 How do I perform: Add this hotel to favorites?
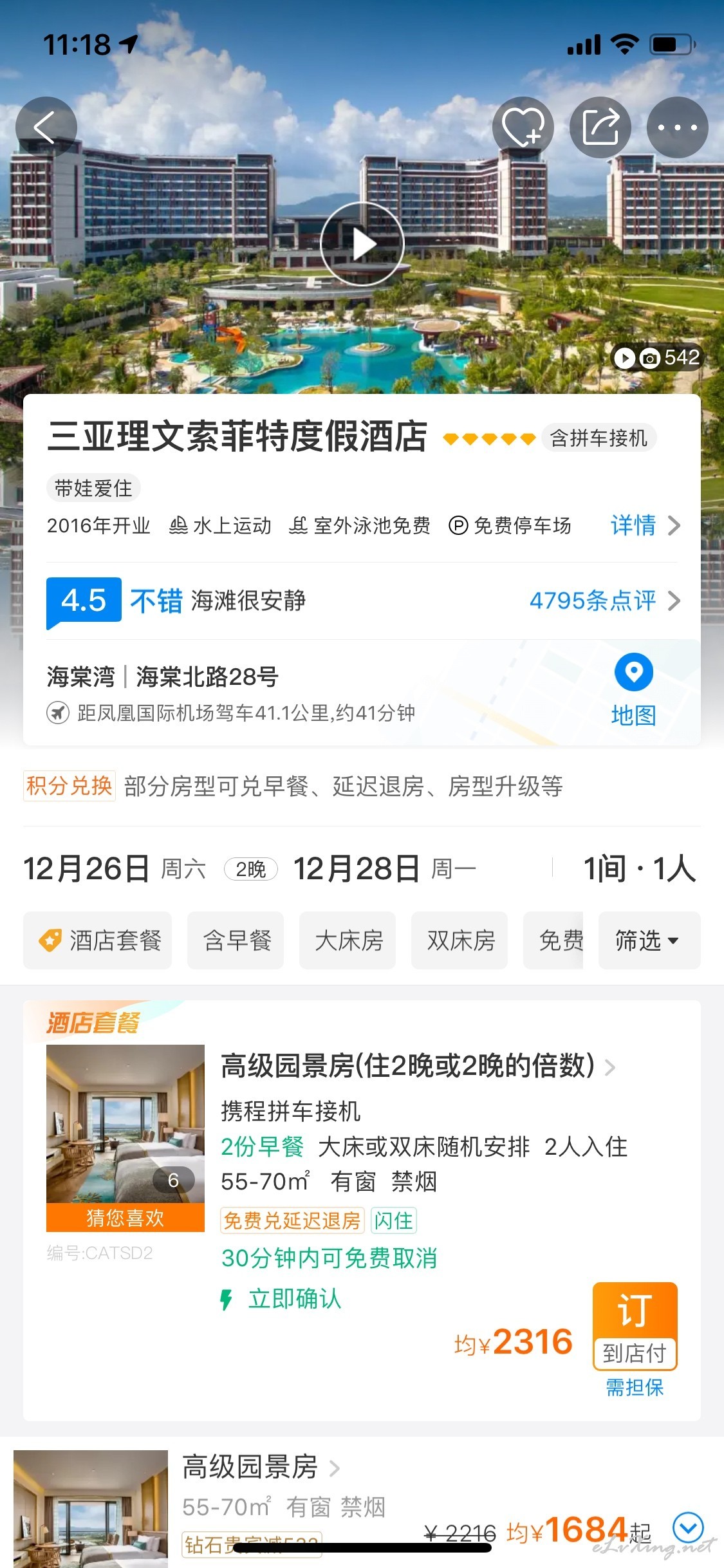coord(523,127)
